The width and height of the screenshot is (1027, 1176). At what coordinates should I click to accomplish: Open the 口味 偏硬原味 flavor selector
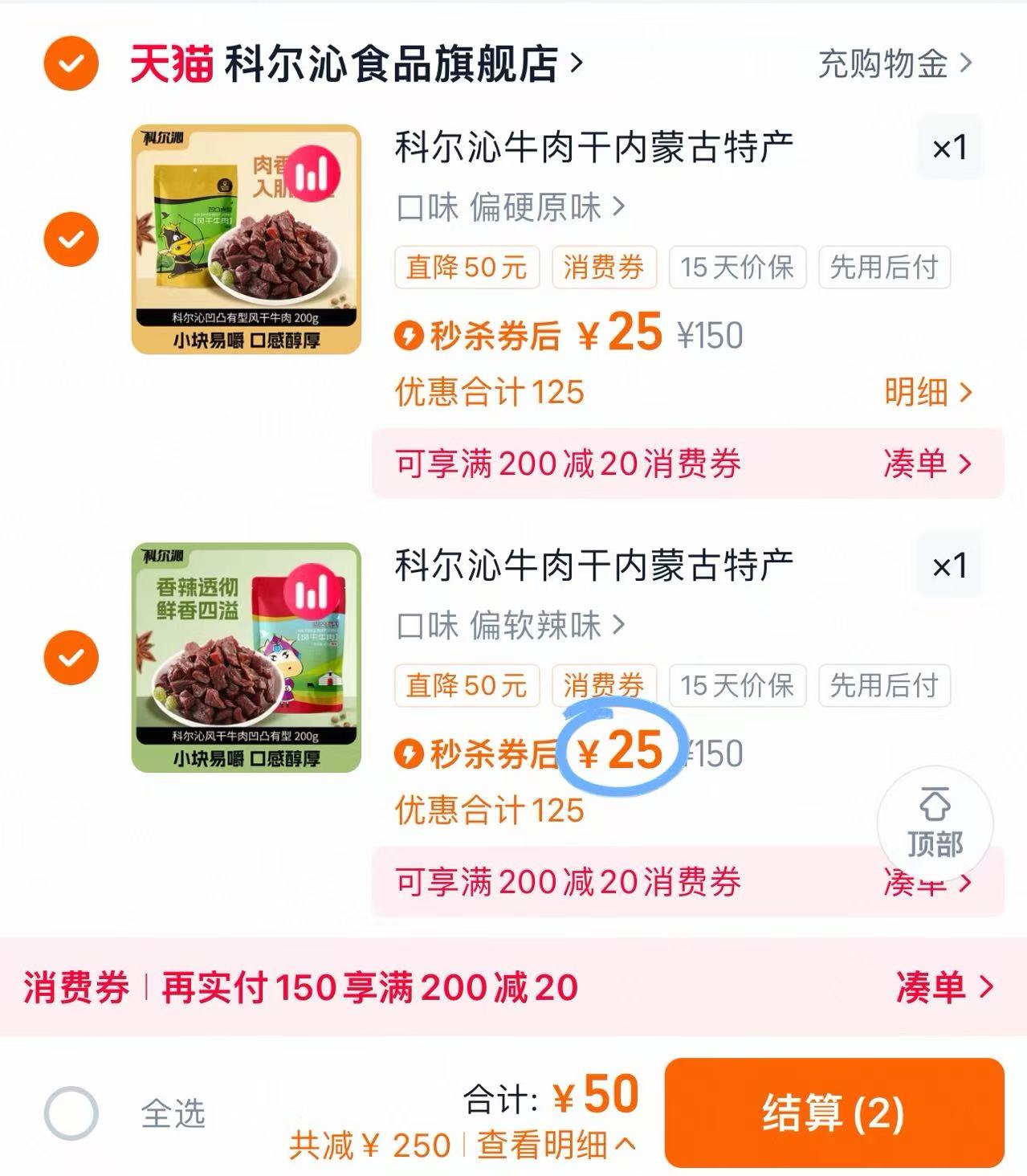(x=508, y=206)
